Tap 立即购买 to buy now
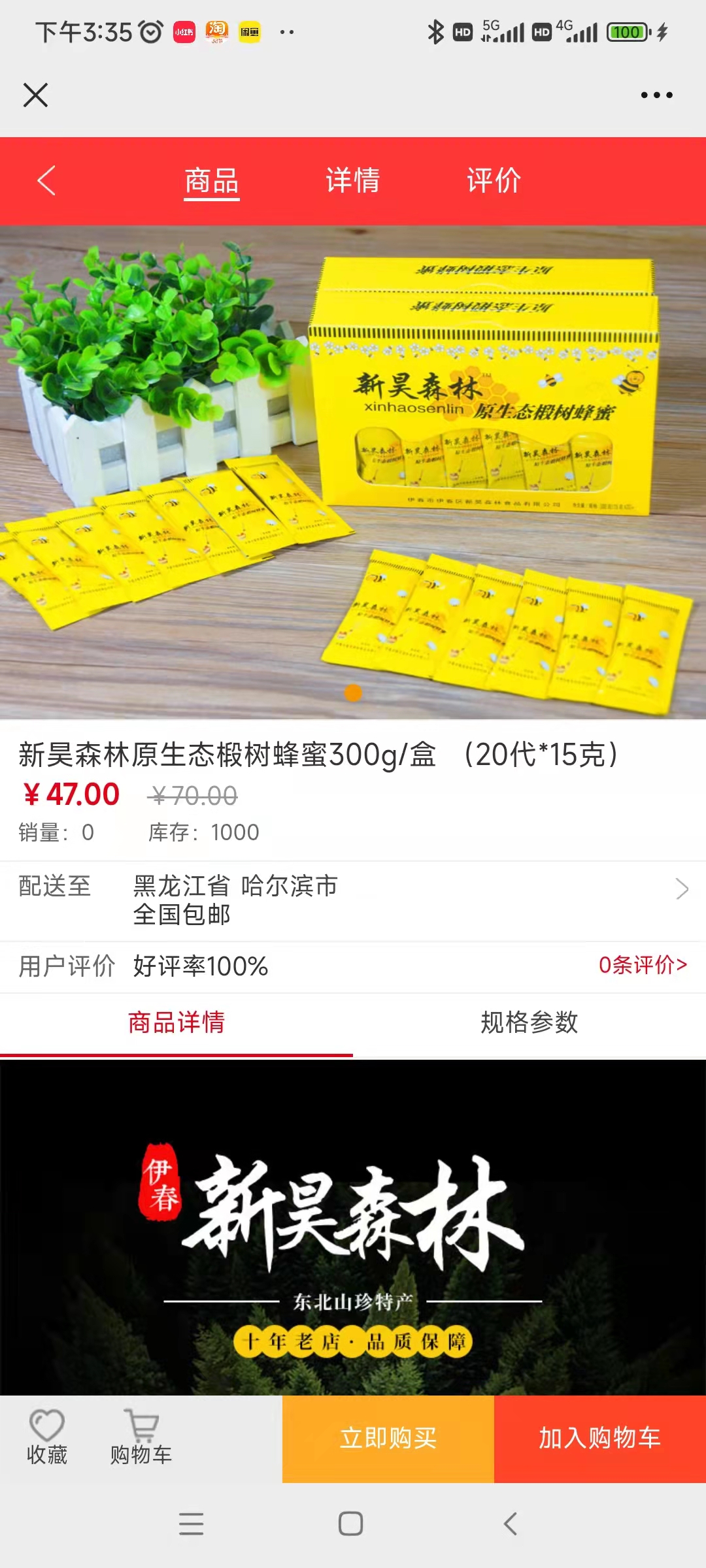Viewport: 706px width, 1568px height. click(x=388, y=1439)
